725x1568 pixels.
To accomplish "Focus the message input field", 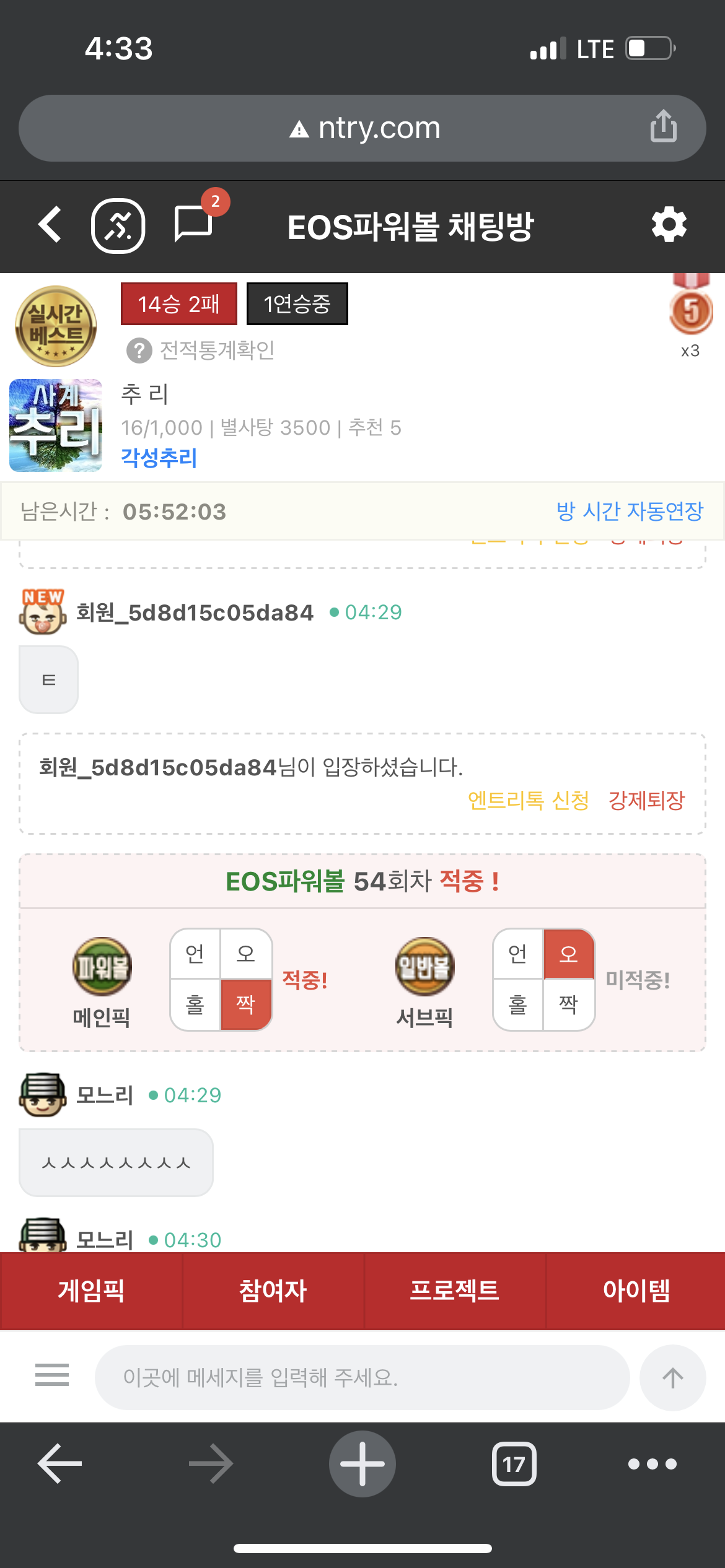I will [362, 1377].
